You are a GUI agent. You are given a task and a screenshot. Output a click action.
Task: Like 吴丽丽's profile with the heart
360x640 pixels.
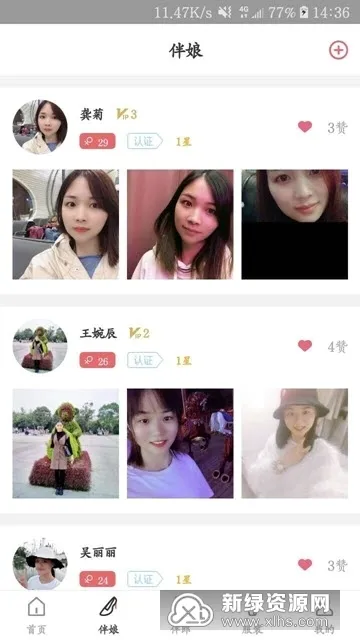(305, 564)
